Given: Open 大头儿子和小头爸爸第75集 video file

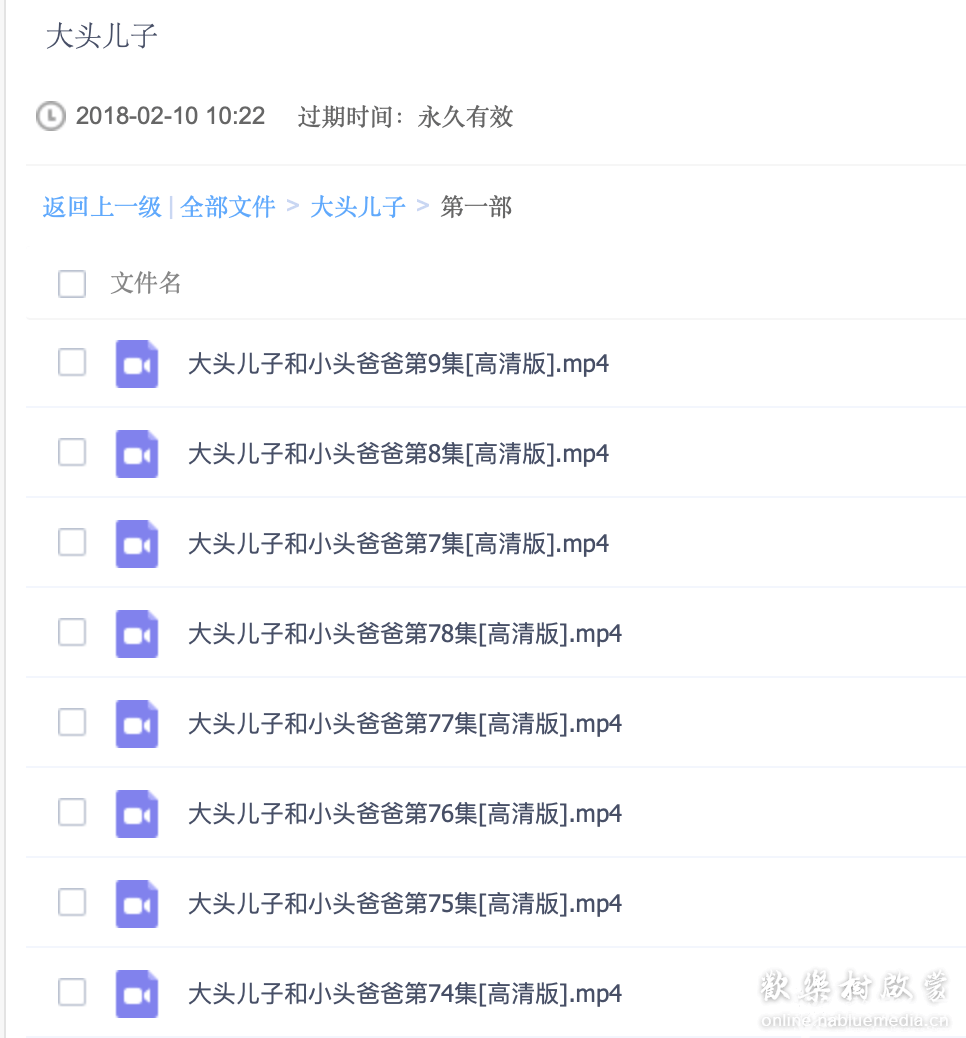Looking at the screenshot, I should 403,903.
